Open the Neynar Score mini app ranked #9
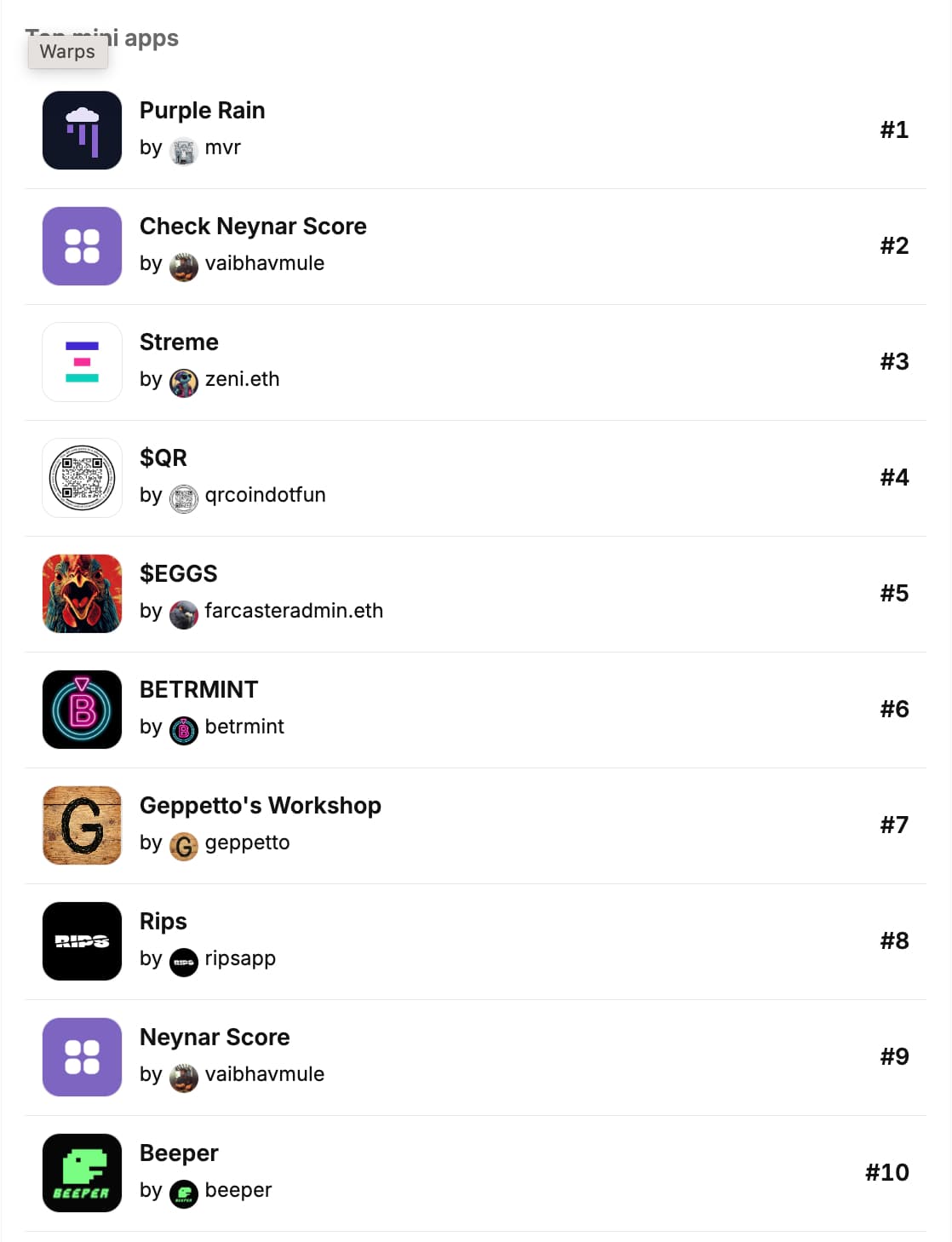 tap(215, 1038)
